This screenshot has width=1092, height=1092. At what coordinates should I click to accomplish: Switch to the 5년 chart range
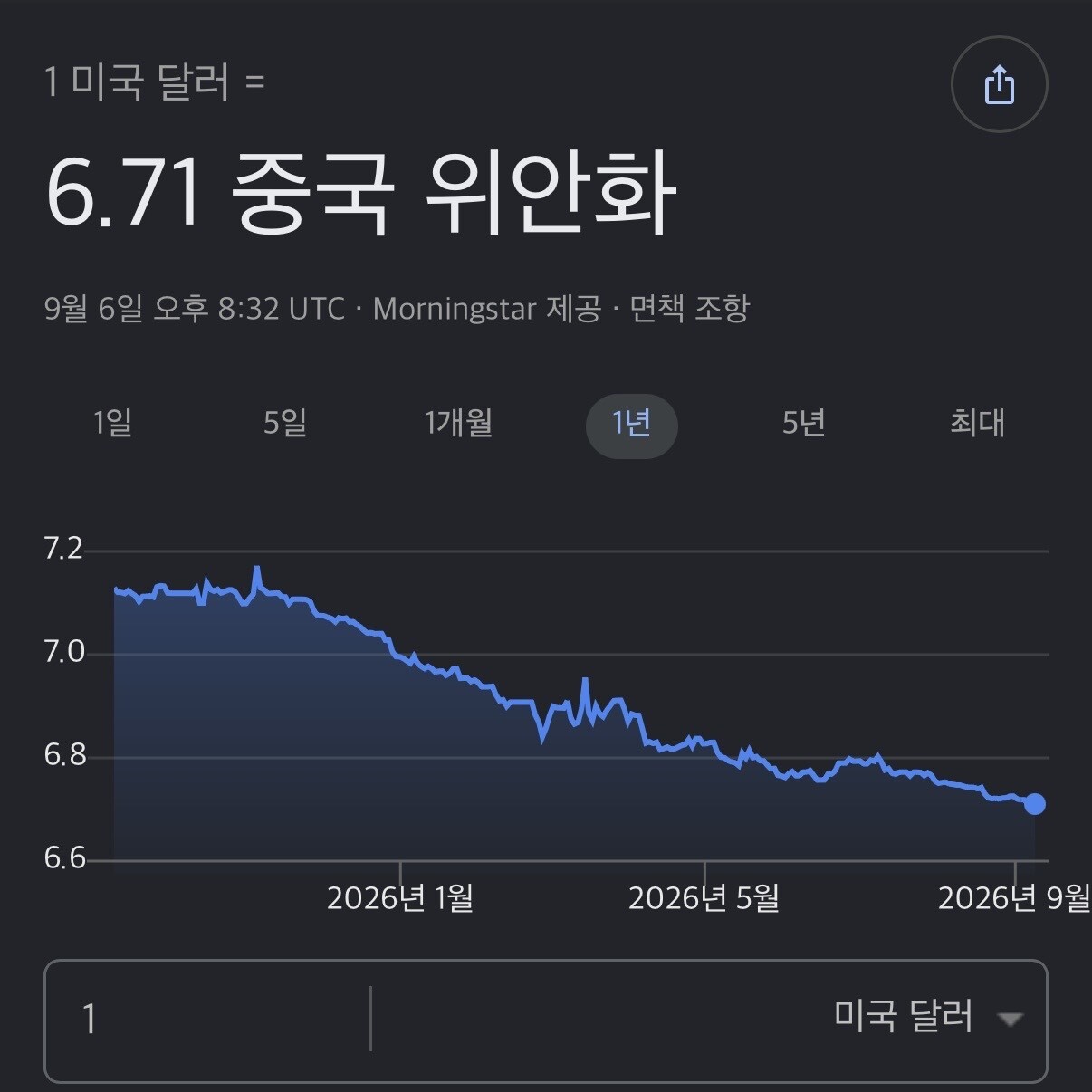click(804, 423)
